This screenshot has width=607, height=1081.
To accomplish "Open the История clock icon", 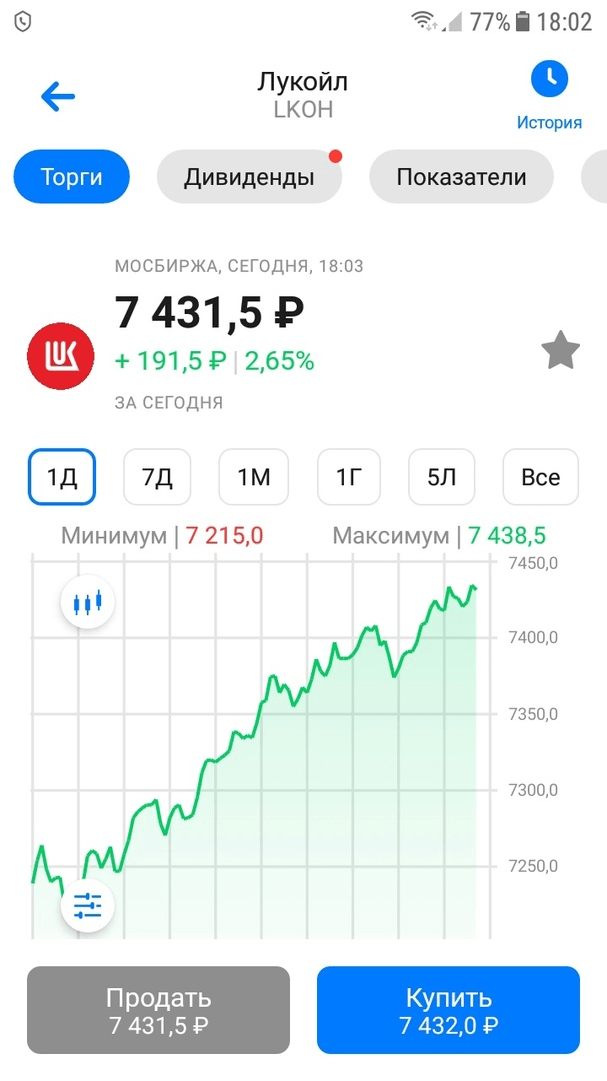I will coord(549,80).
